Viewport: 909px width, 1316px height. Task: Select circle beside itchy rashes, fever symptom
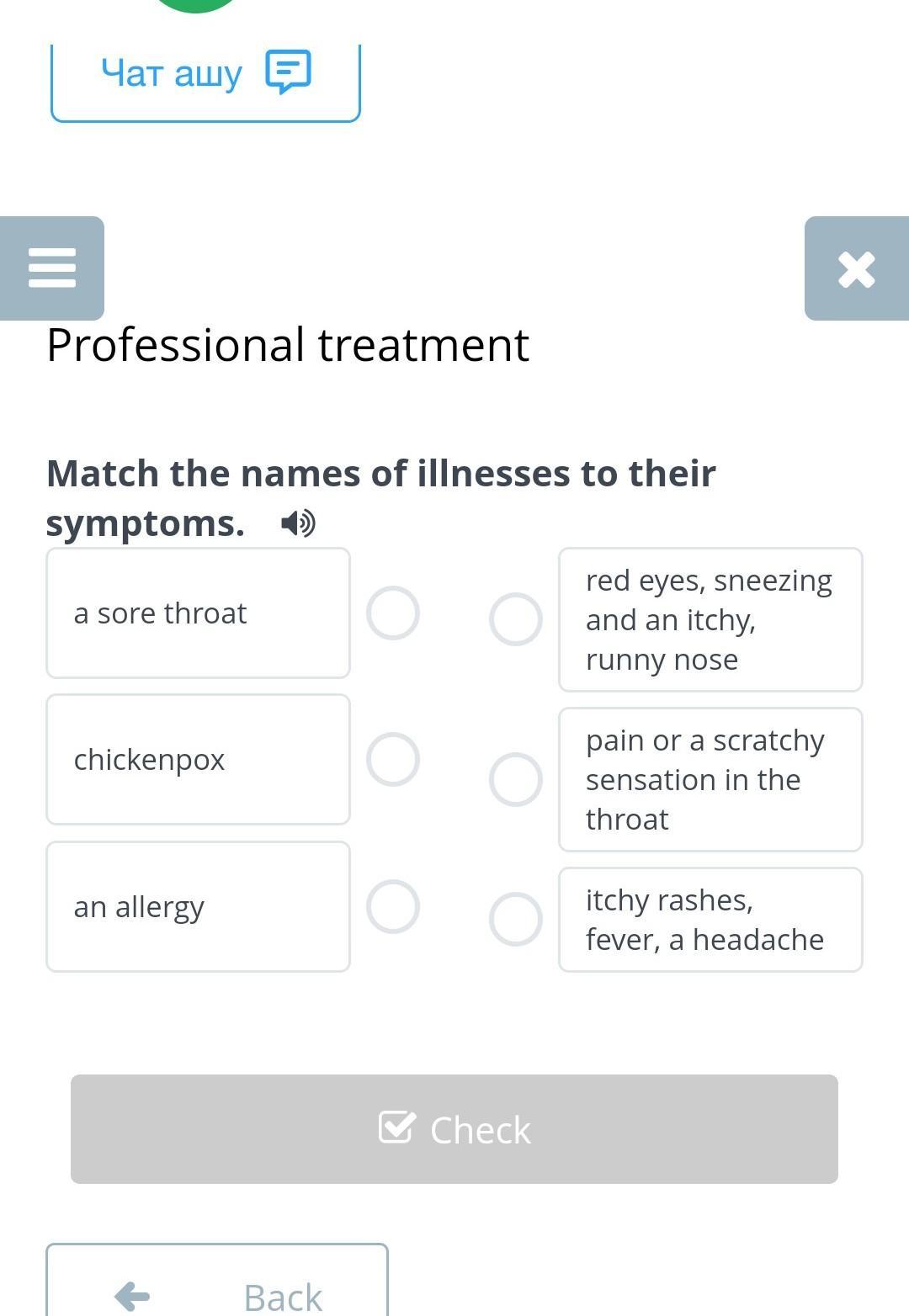[x=516, y=919]
